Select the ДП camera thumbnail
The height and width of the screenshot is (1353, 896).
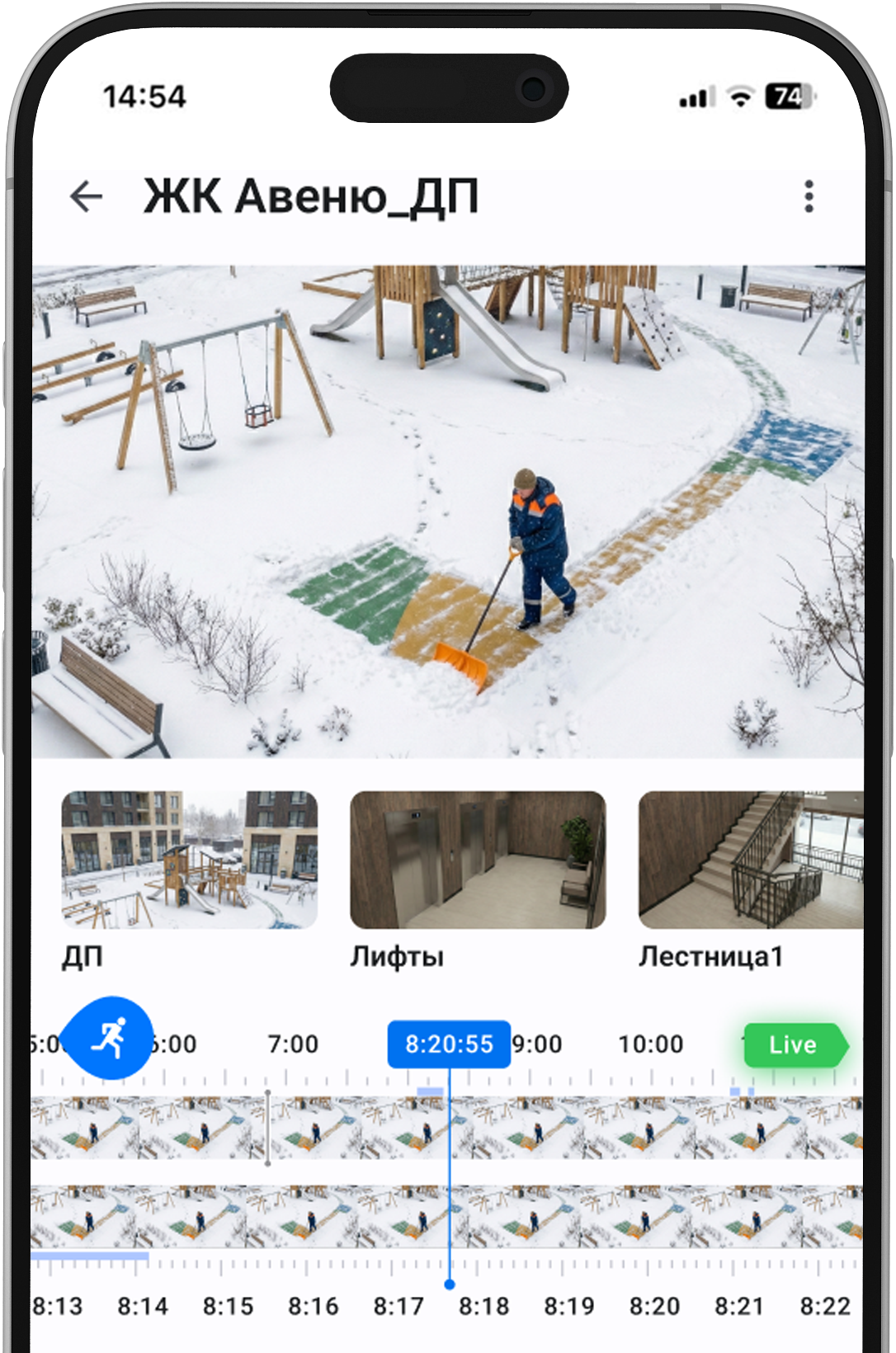pos(189,860)
